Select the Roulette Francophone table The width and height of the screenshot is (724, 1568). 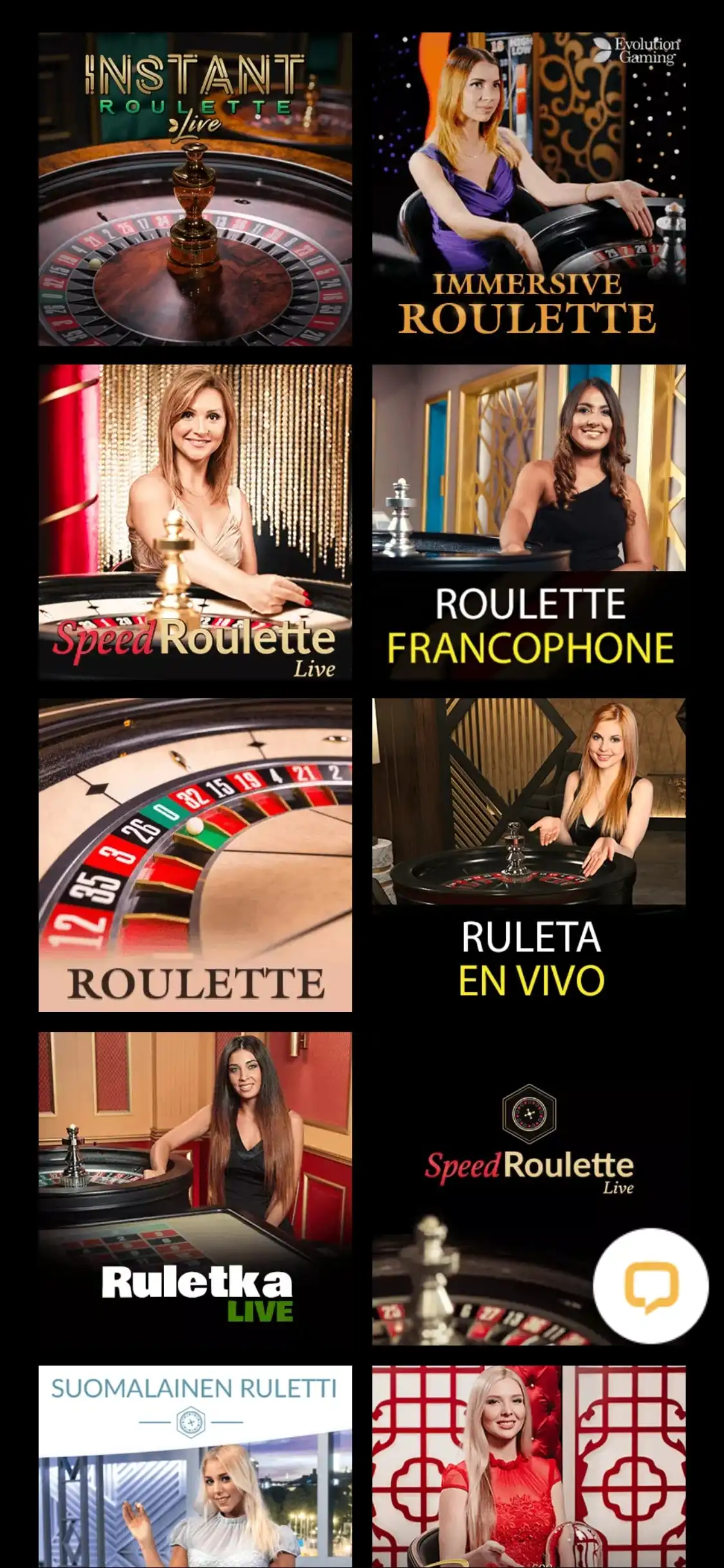pyautogui.click(x=528, y=522)
